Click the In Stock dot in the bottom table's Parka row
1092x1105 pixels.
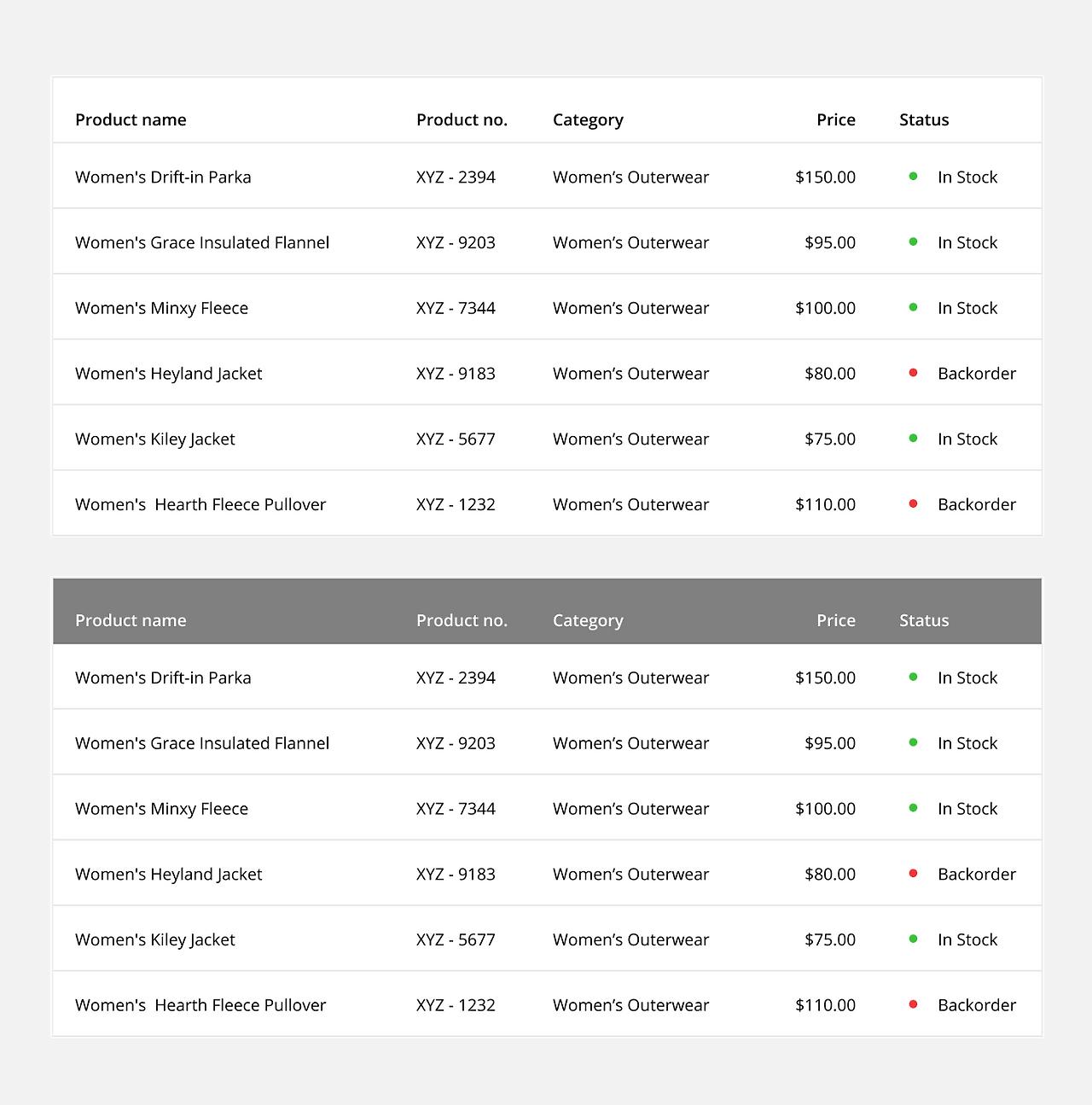tap(914, 678)
